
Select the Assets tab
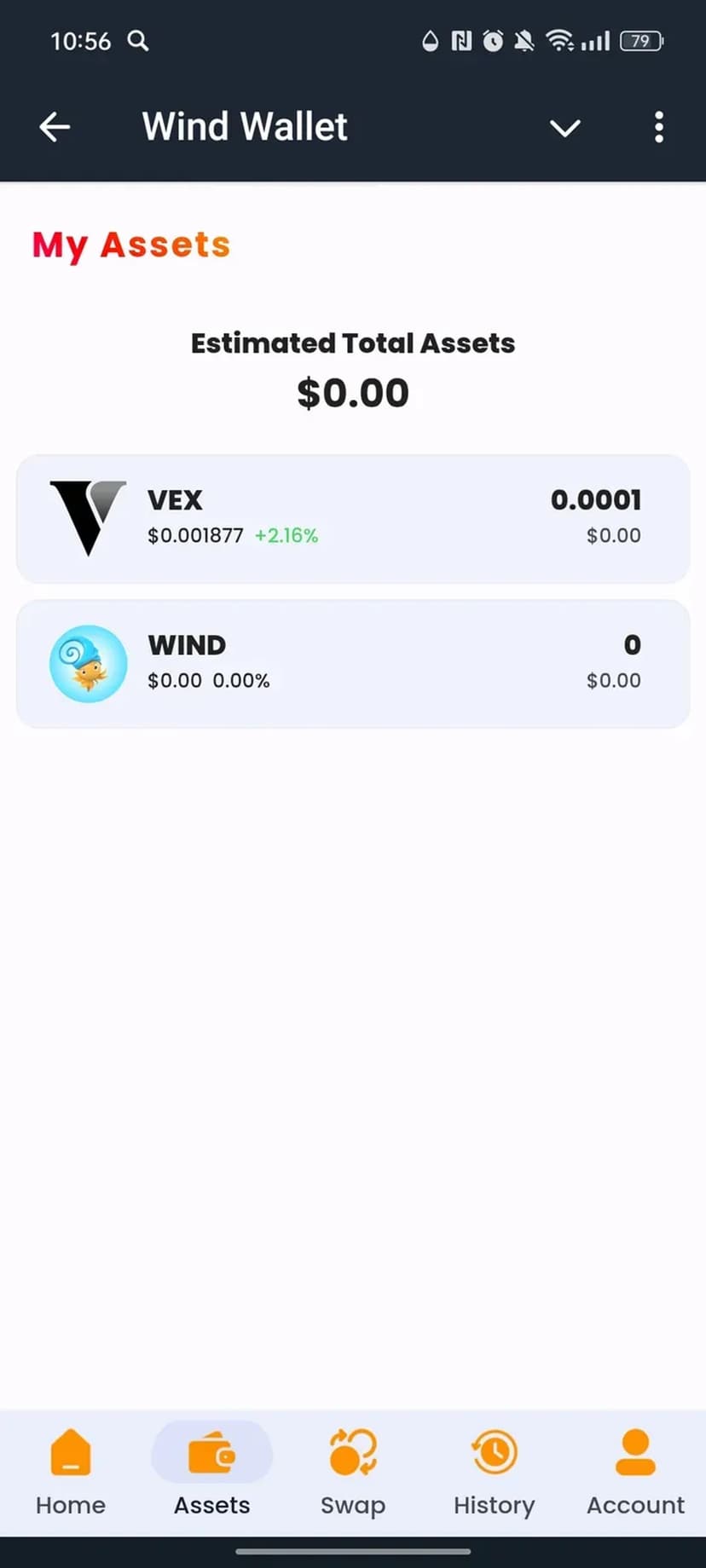click(x=211, y=1472)
